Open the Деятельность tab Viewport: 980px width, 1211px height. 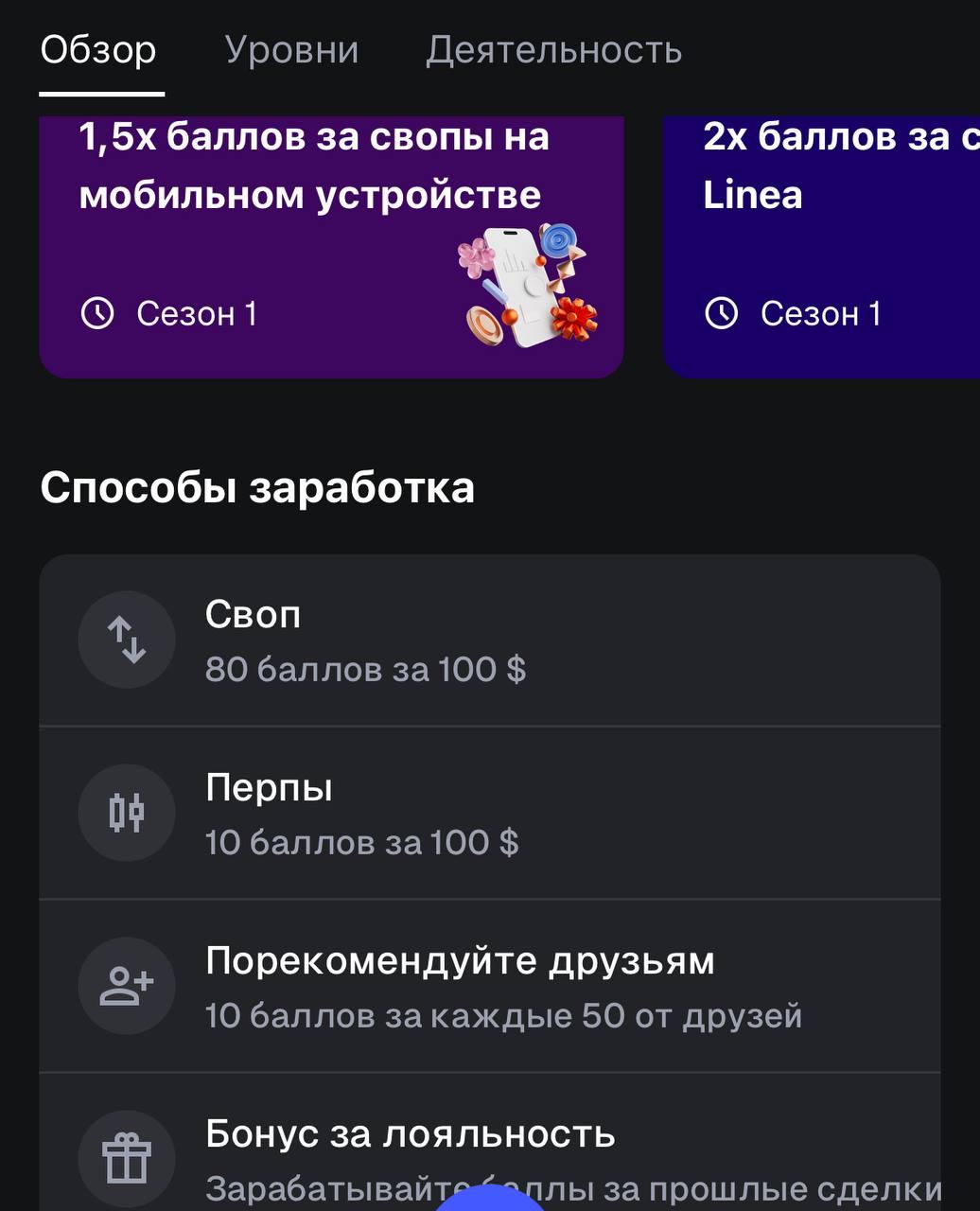click(x=553, y=51)
